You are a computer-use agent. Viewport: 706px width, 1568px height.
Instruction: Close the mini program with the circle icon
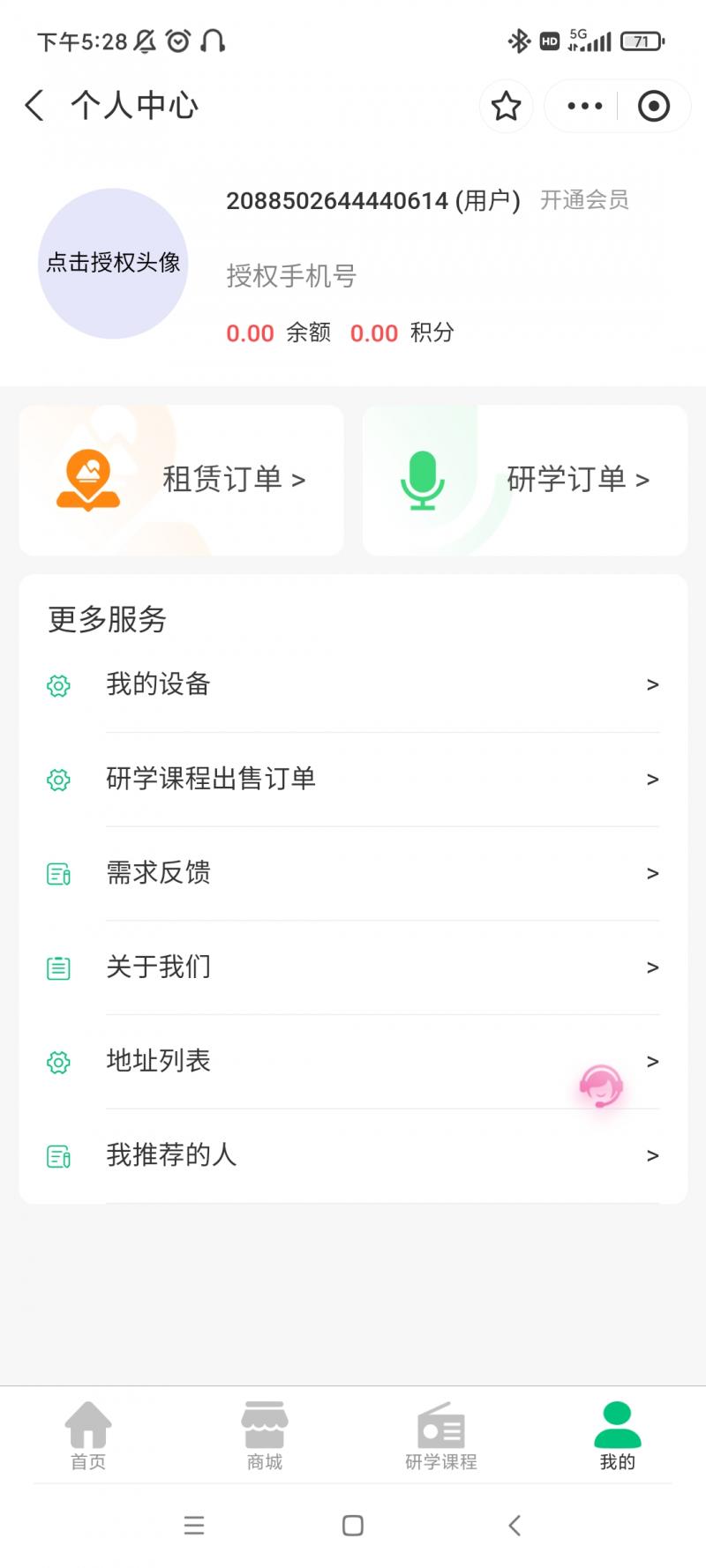coord(653,106)
